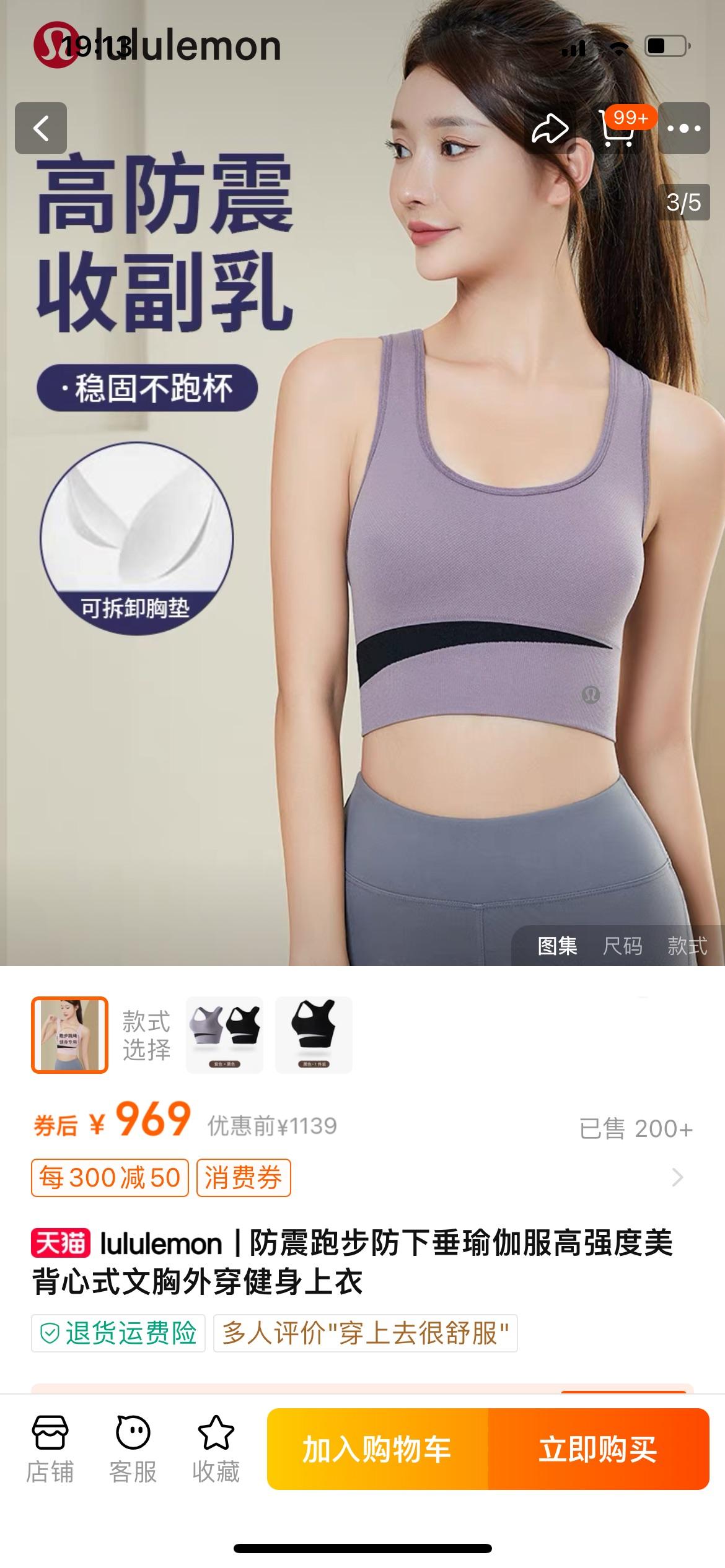Tap 立即购买 to buy now

click(x=598, y=1449)
